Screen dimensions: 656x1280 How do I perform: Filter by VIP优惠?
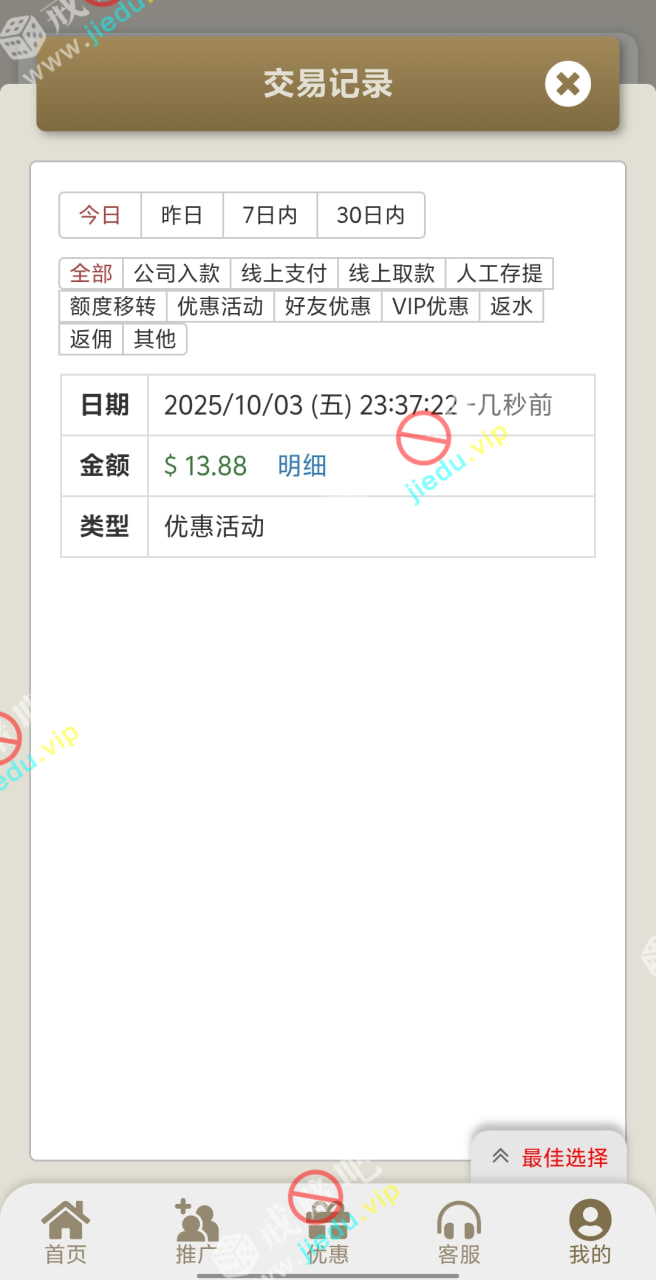430,306
